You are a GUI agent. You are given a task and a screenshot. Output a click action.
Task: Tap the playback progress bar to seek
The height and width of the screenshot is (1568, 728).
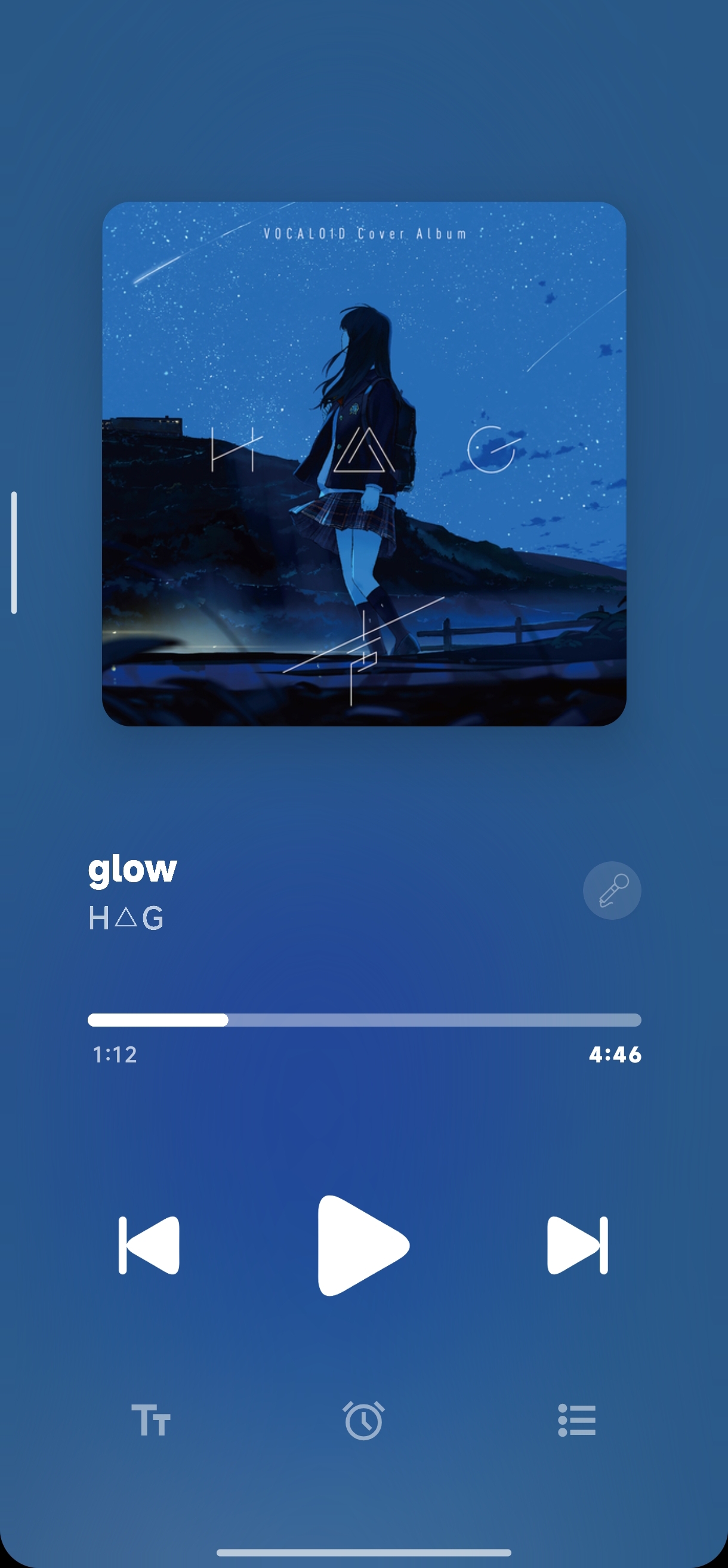click(364, 1019)
